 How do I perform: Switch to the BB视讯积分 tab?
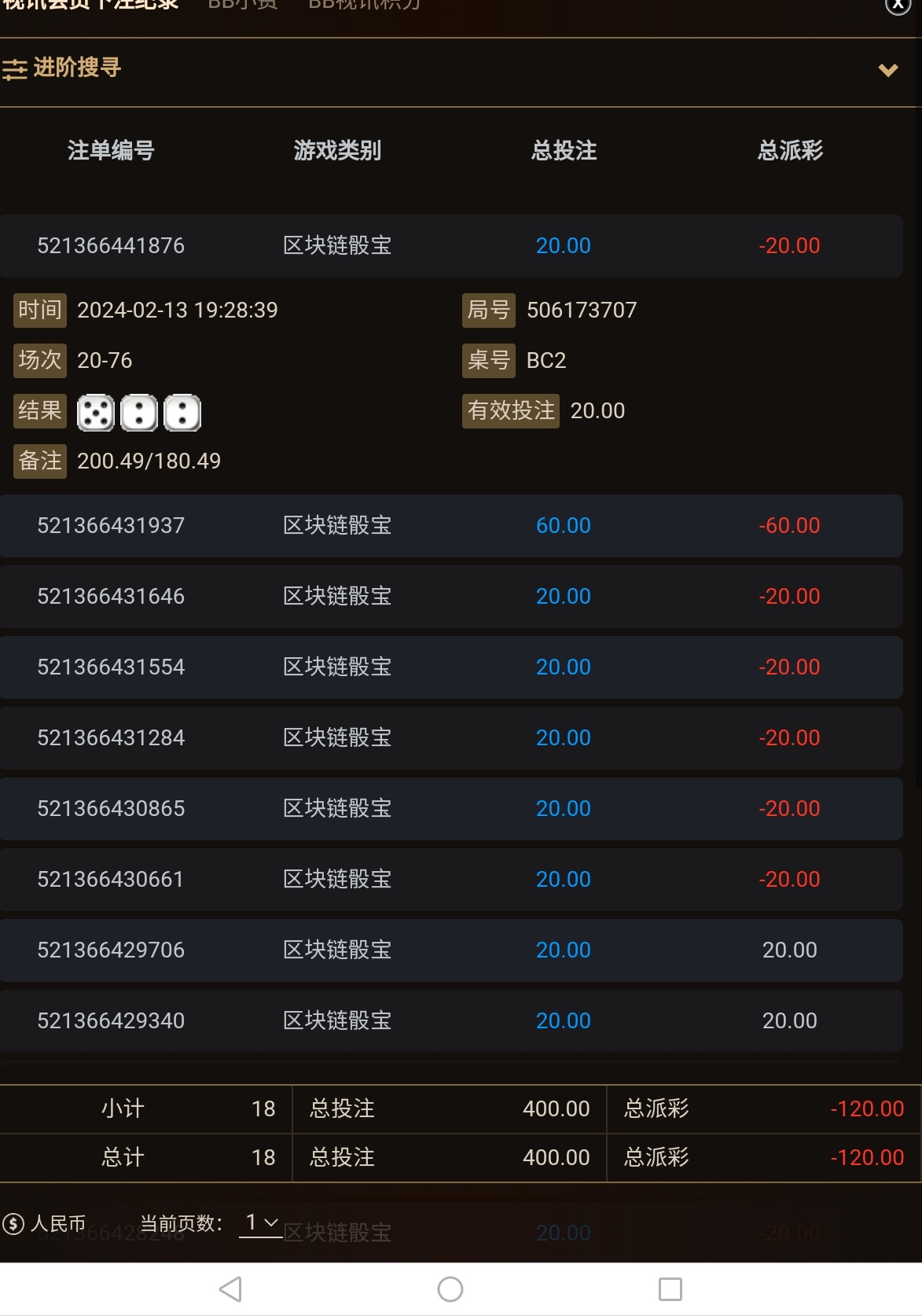(364, 6)
